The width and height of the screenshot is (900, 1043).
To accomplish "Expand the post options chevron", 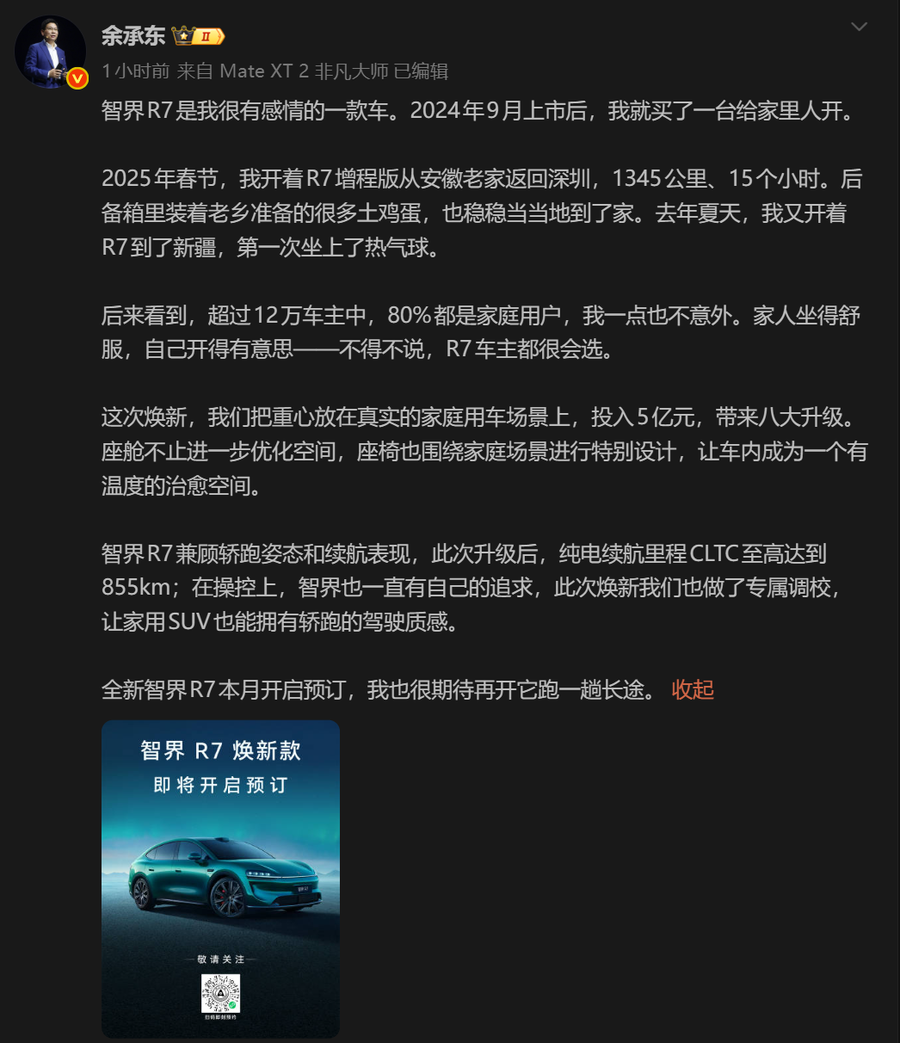I will (859, 27).
